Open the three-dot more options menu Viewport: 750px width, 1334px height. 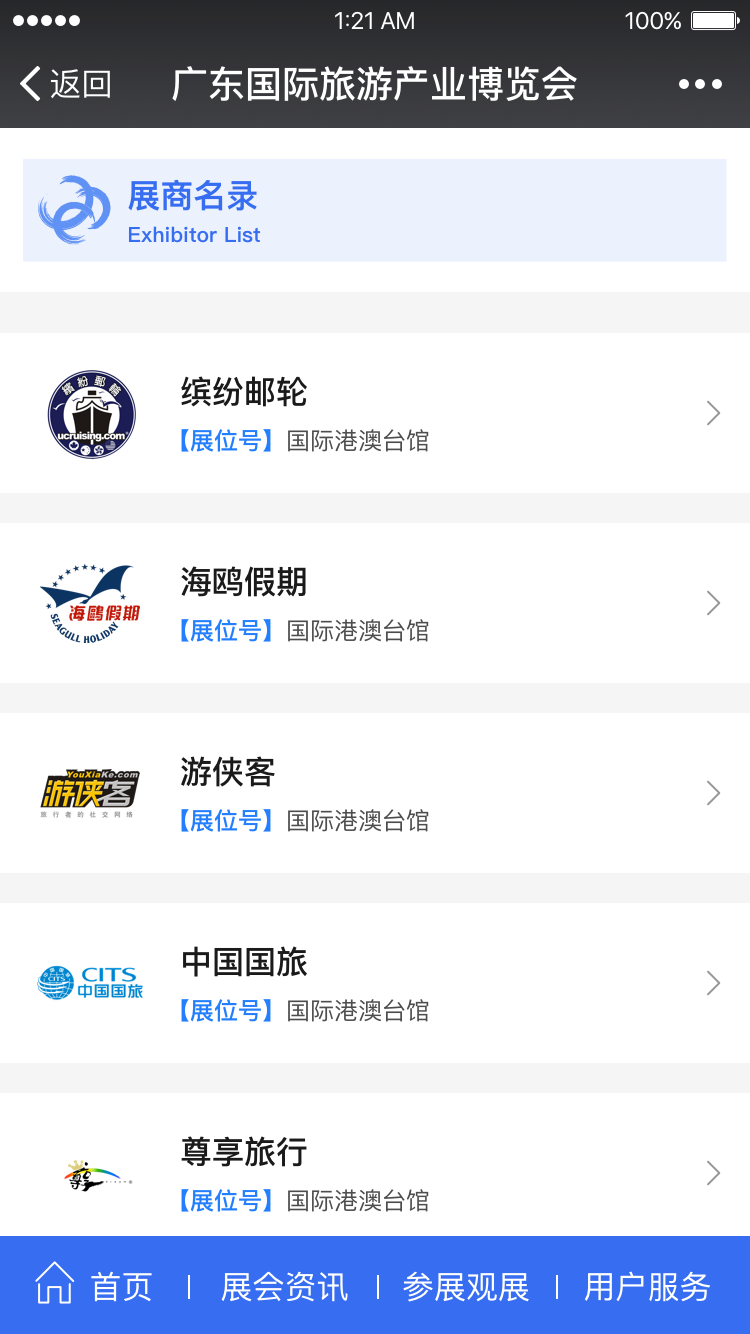pyautogui.click(x=700, y=84)
